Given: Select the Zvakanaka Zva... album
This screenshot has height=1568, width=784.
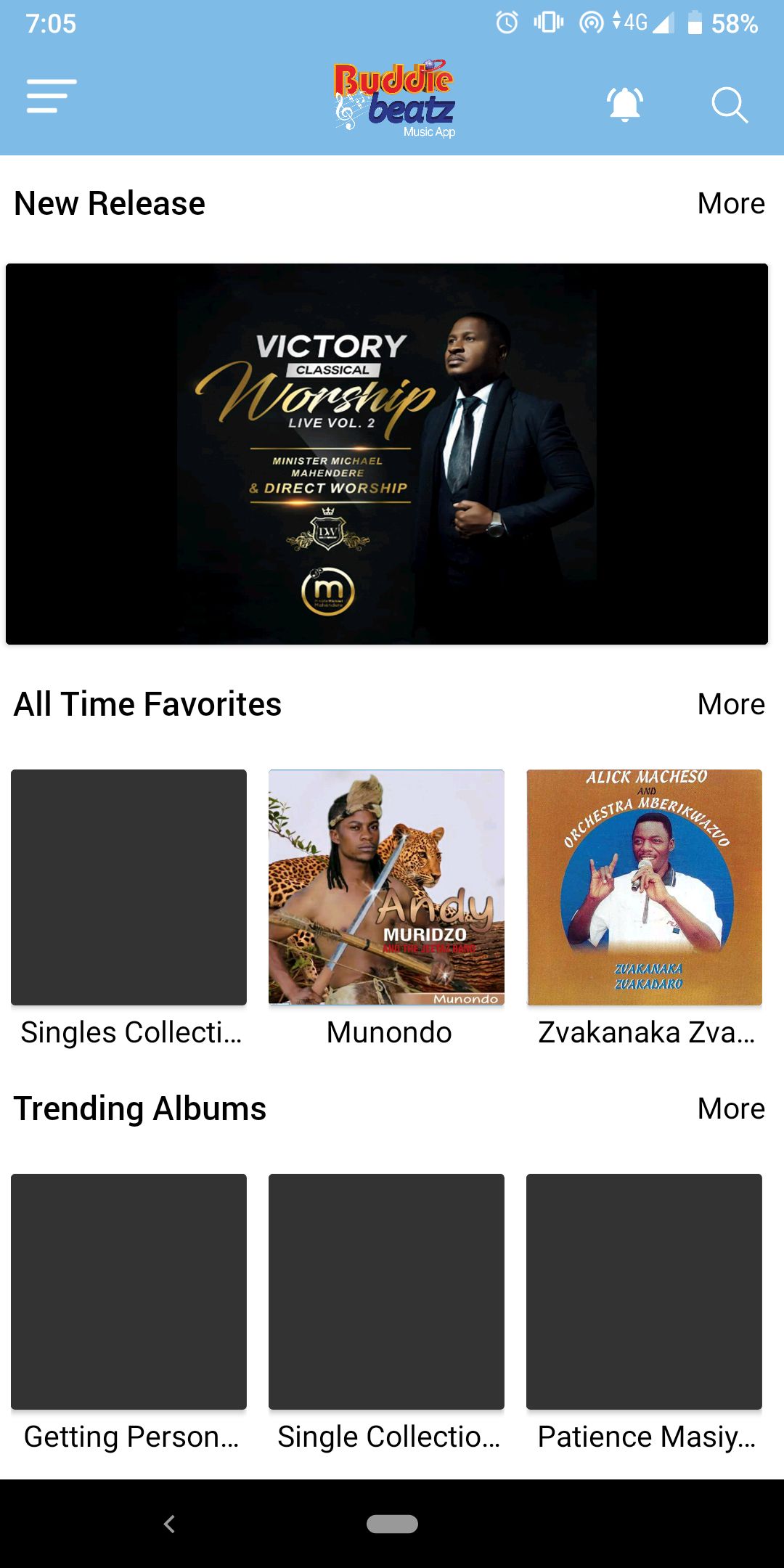Looking at the screenshot, I should 644,887.
